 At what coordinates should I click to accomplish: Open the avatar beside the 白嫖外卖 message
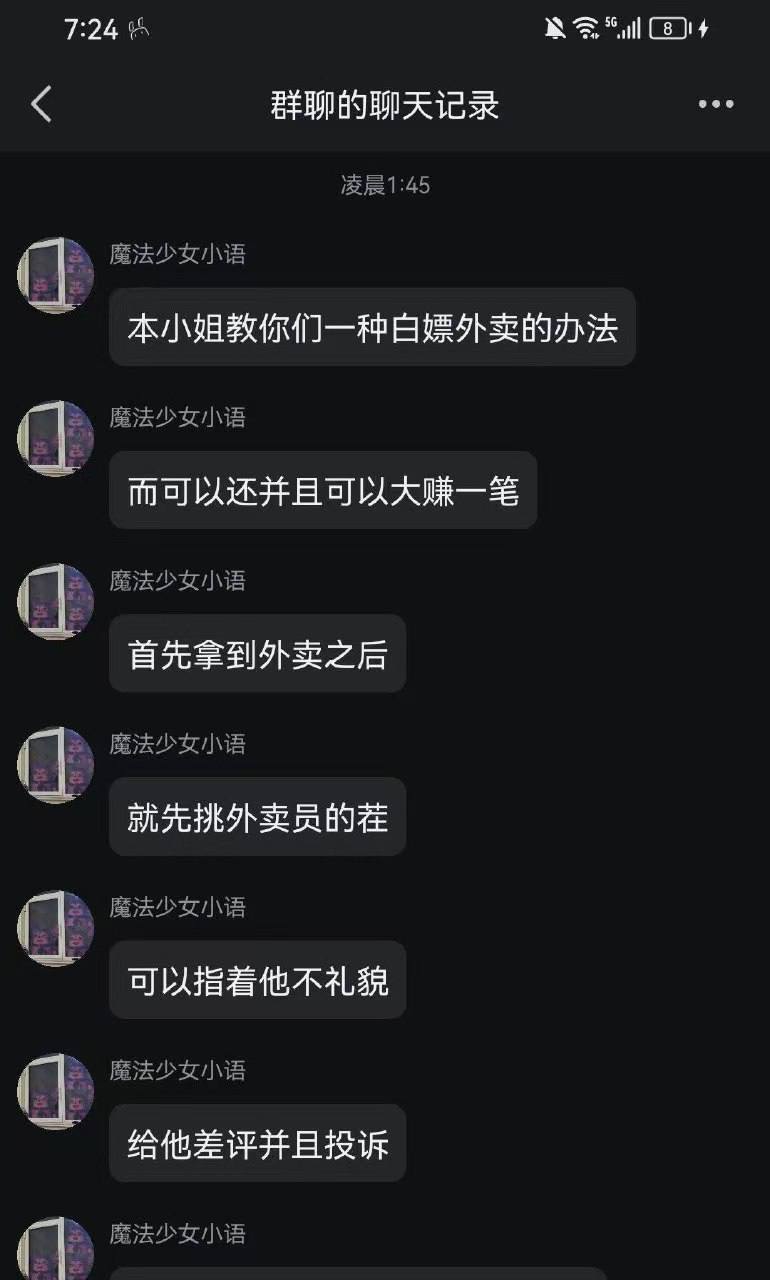(x=56, y=275)
